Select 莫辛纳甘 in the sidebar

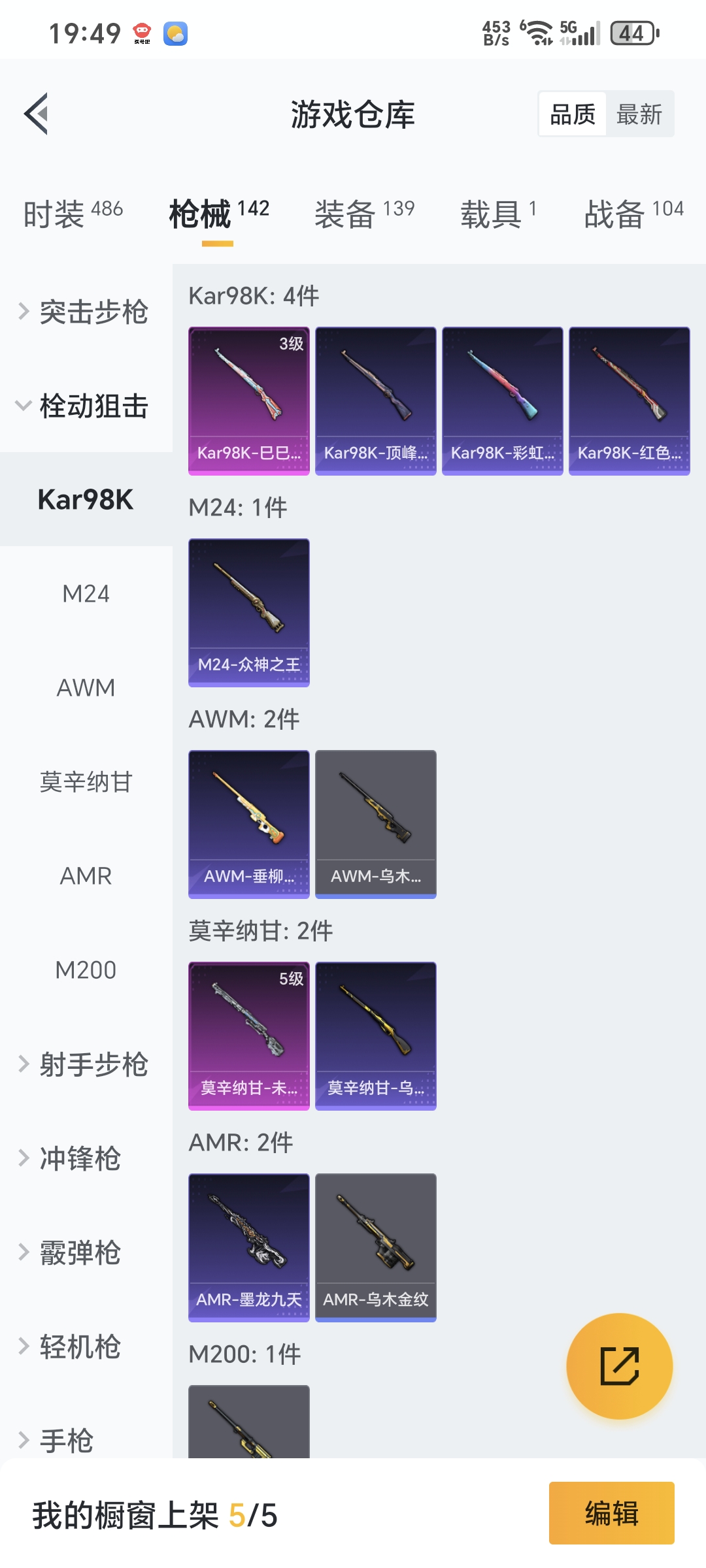(x=86, y=782)
